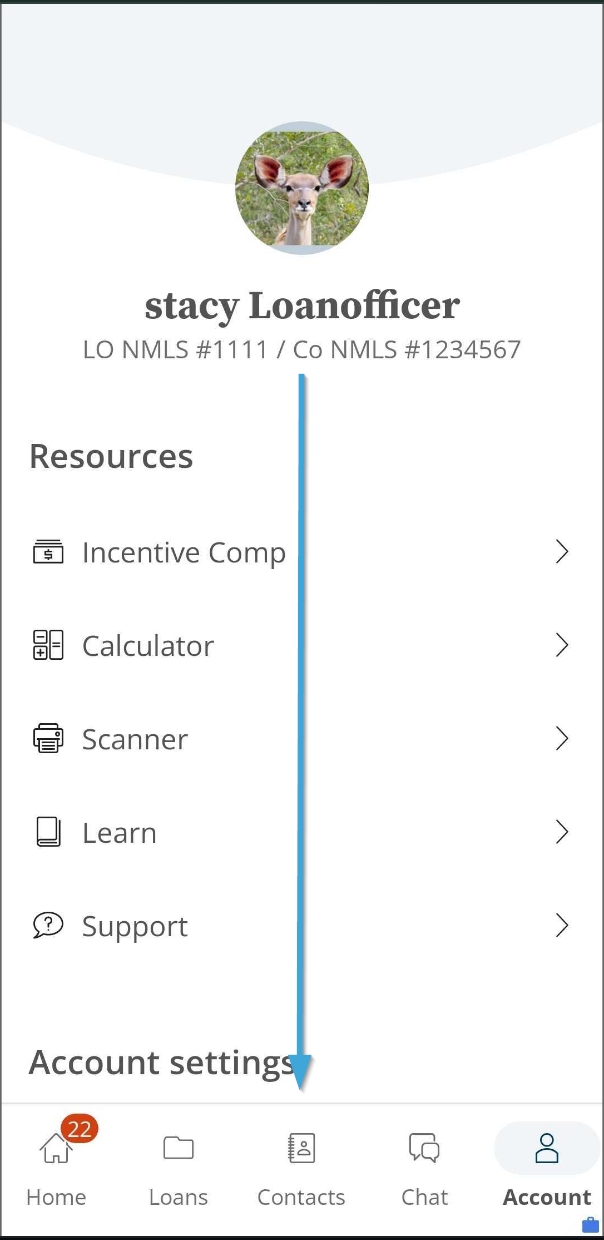Open the Incentive Comp row
This screenshot has width=604, height=1240.
(x=301, y=552)
